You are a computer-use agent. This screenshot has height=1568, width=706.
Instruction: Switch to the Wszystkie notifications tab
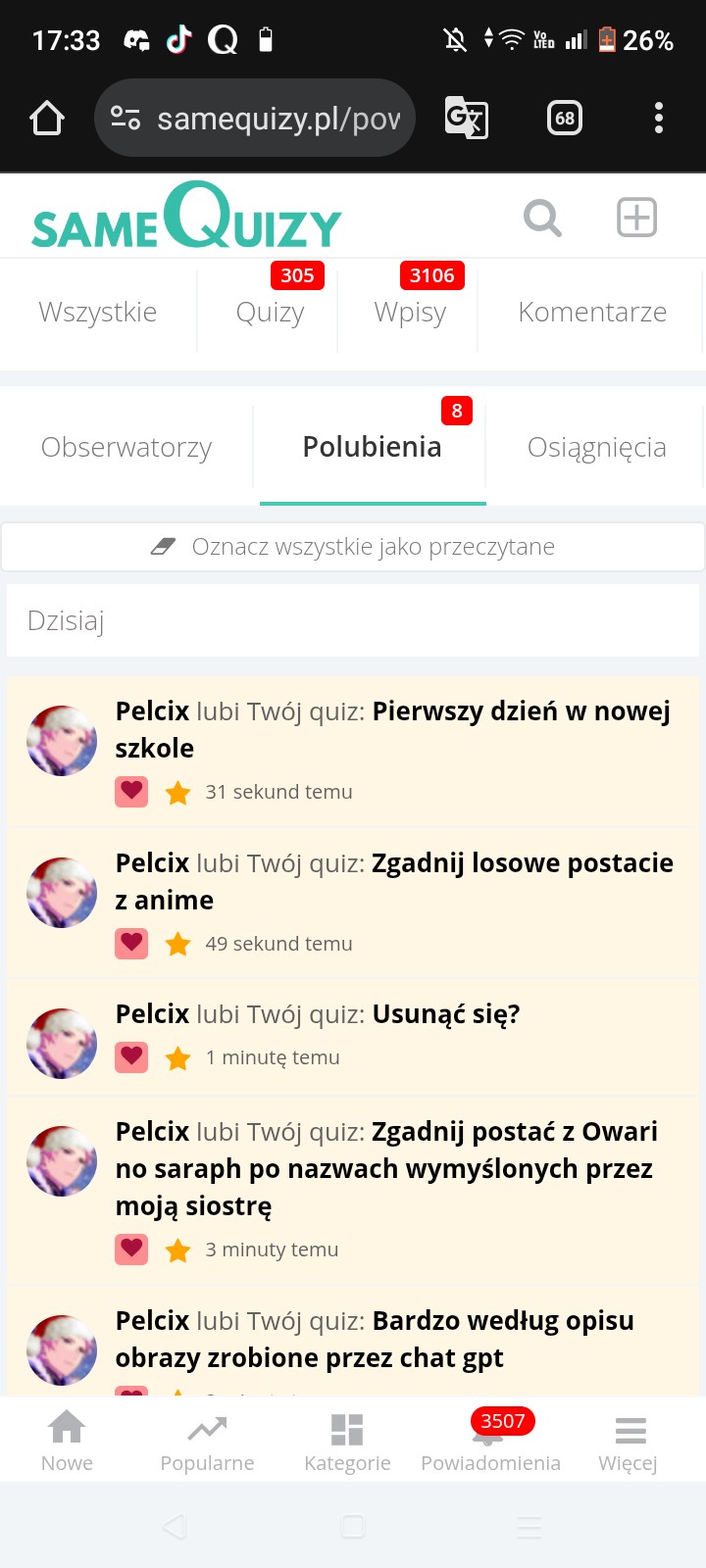coord(98,313)
